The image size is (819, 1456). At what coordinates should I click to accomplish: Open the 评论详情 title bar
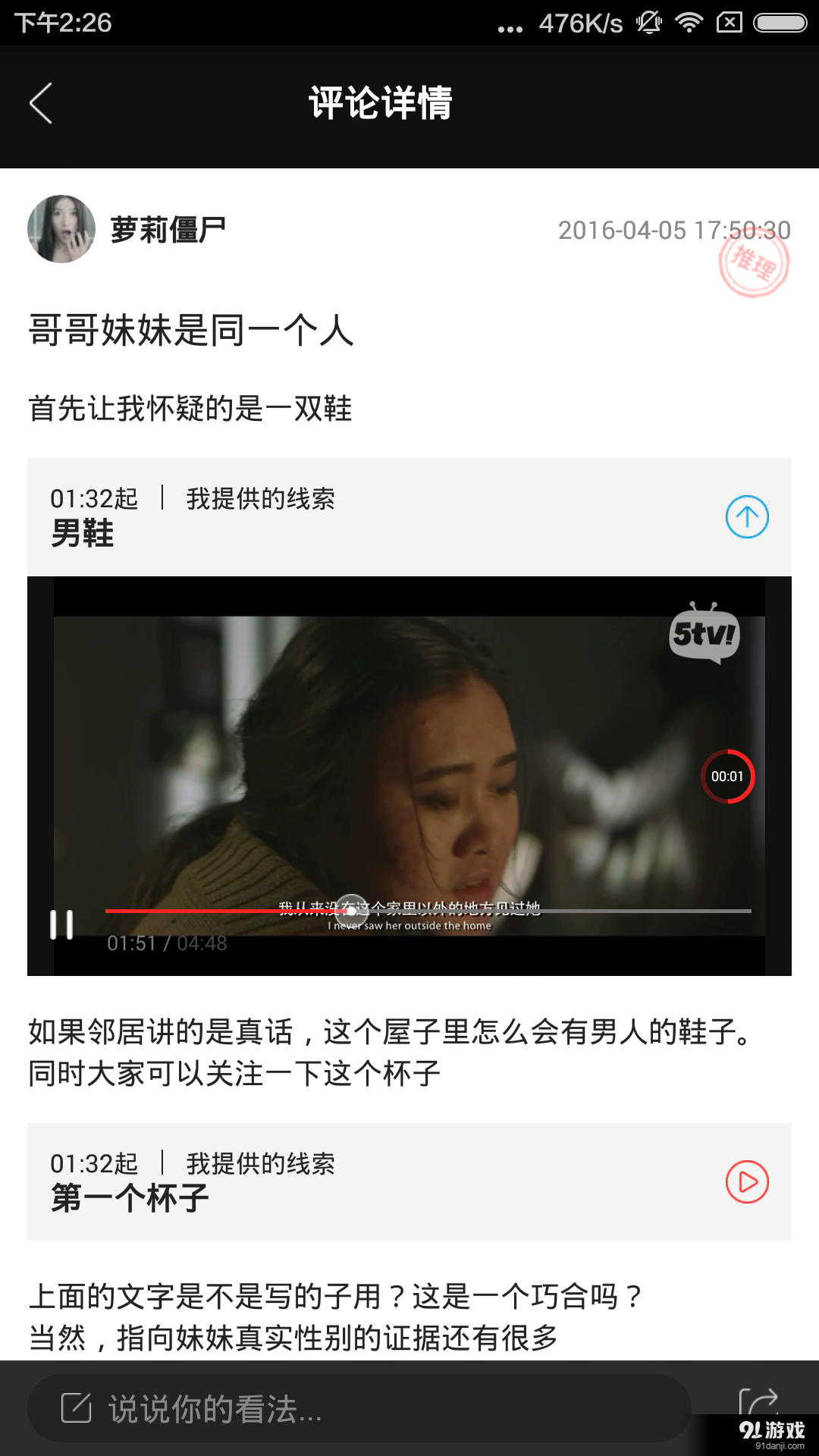[379, 104]
